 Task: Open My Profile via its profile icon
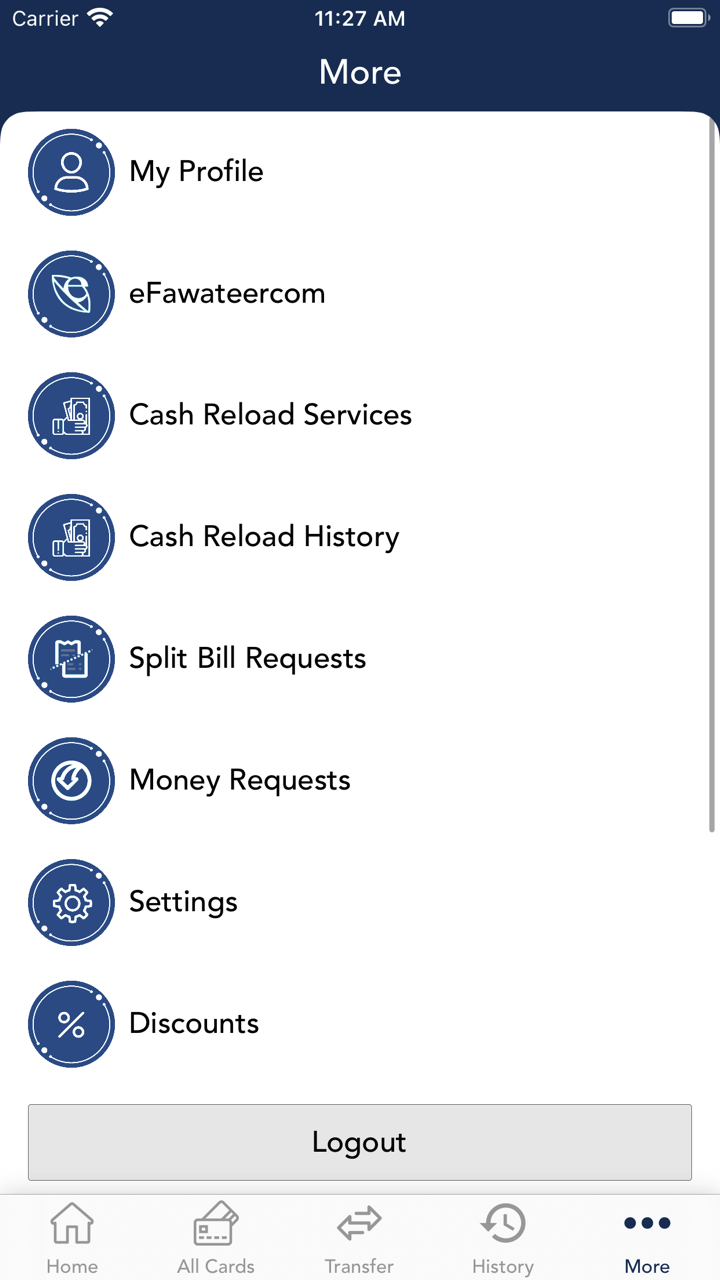[x=71, y=171]
